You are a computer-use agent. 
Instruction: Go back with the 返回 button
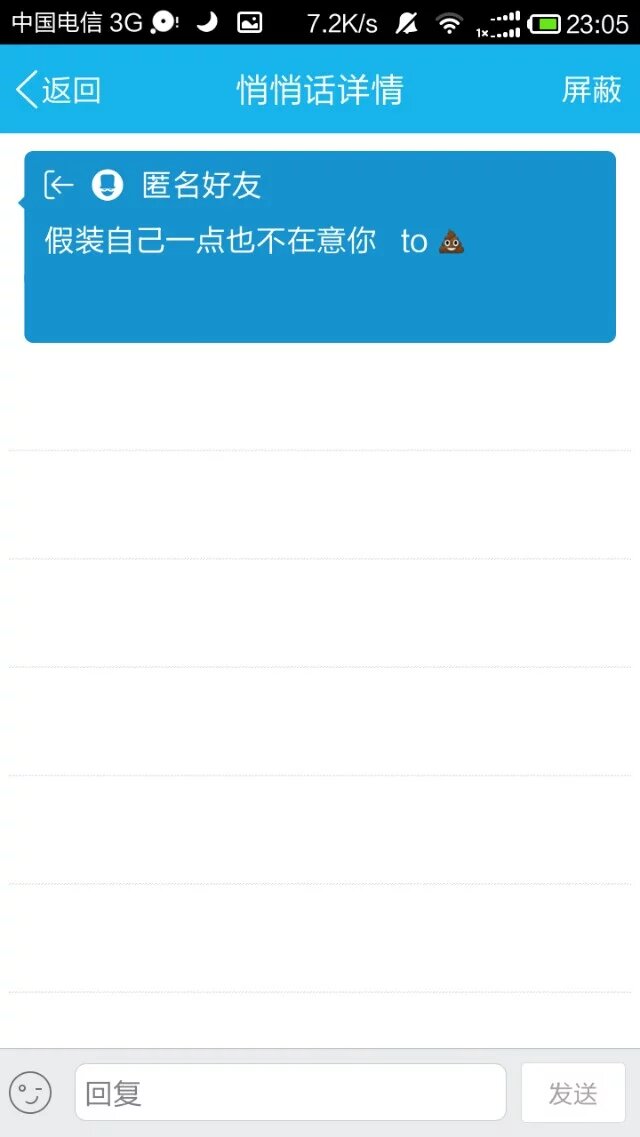tap(58, 90)
